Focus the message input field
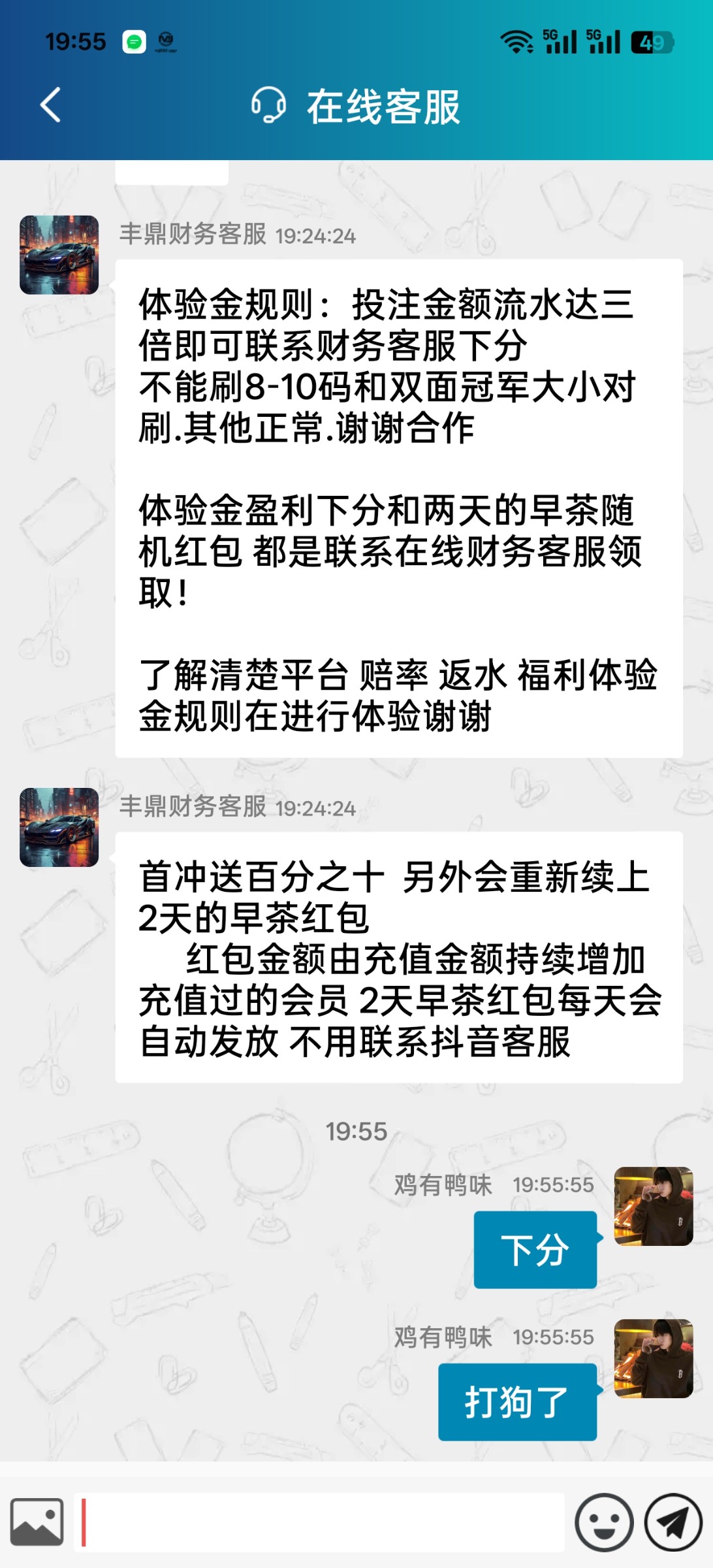 [319, 1522]
